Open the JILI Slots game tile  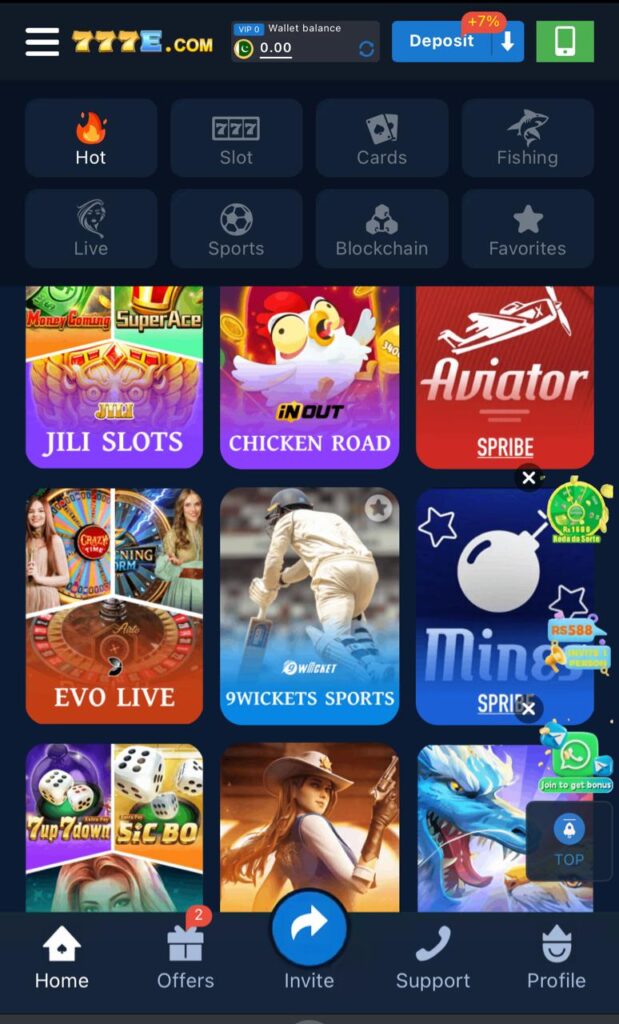click(x=114, y=378)
